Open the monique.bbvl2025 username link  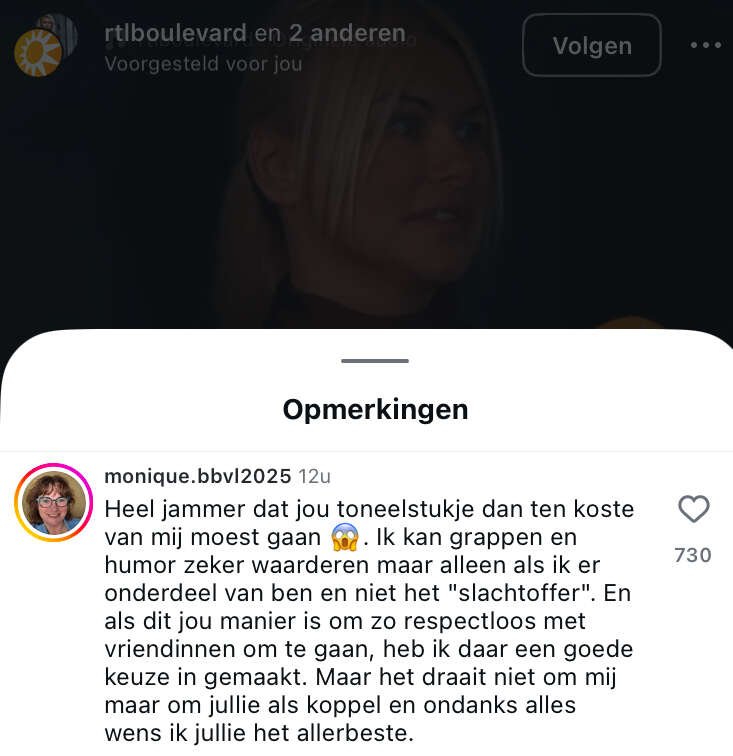tap(197, 475)
